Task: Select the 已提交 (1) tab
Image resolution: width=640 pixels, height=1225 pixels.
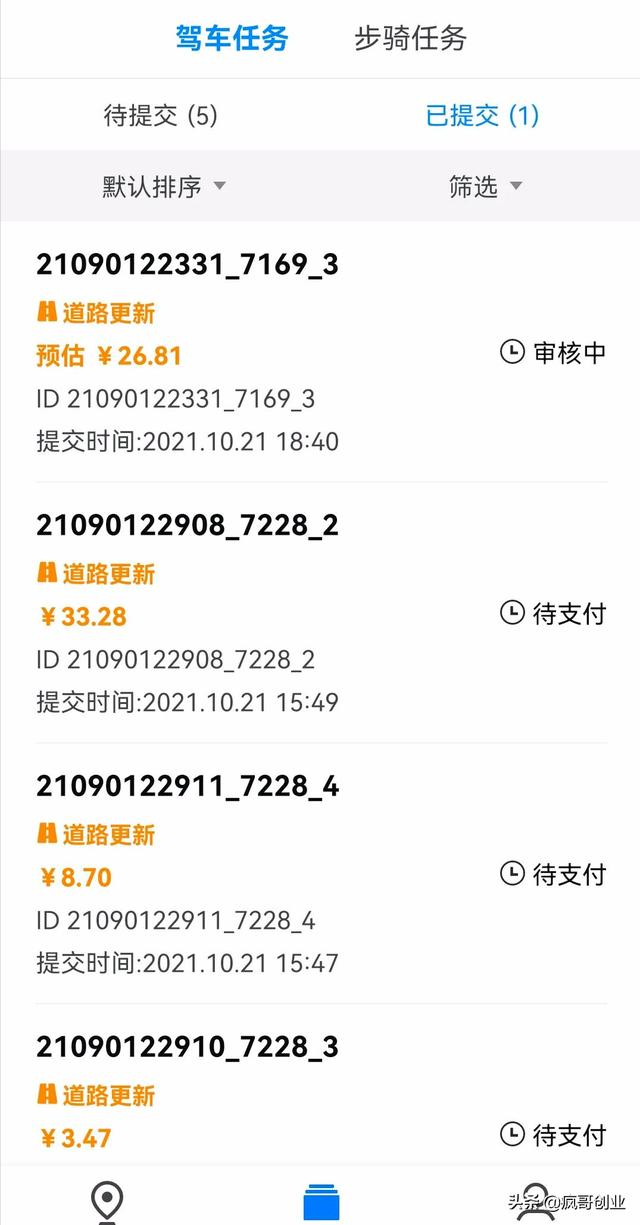Action: point(482,116)
